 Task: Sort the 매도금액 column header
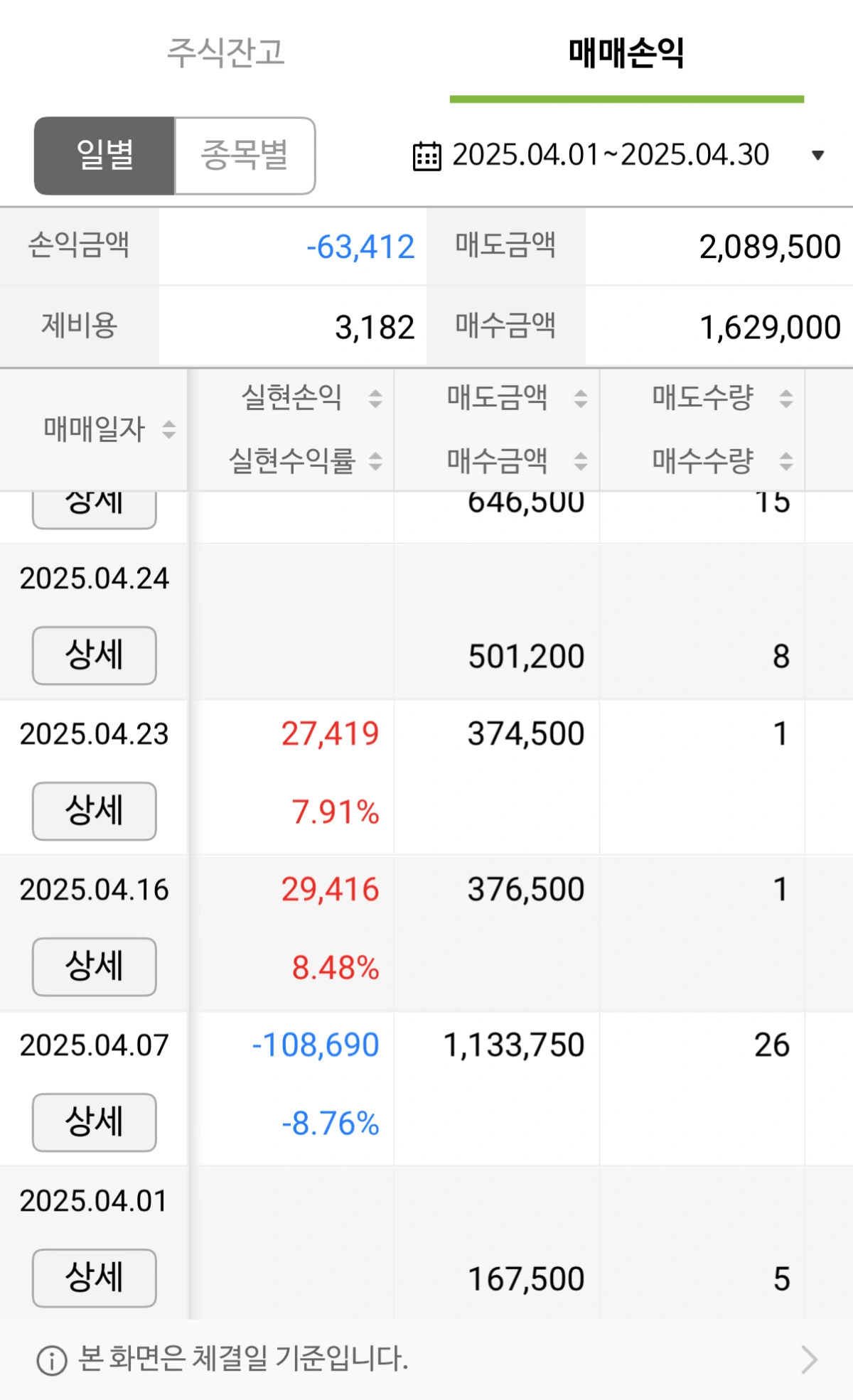(x=581, y=399)
